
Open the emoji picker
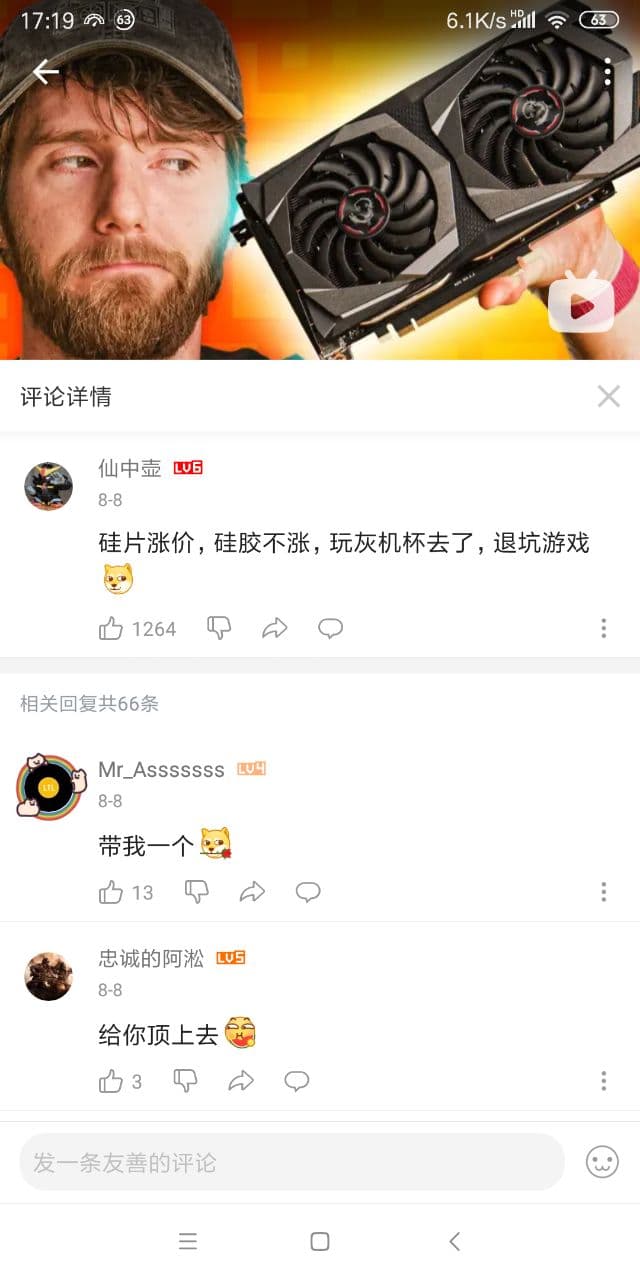(x=602, y=1162)
